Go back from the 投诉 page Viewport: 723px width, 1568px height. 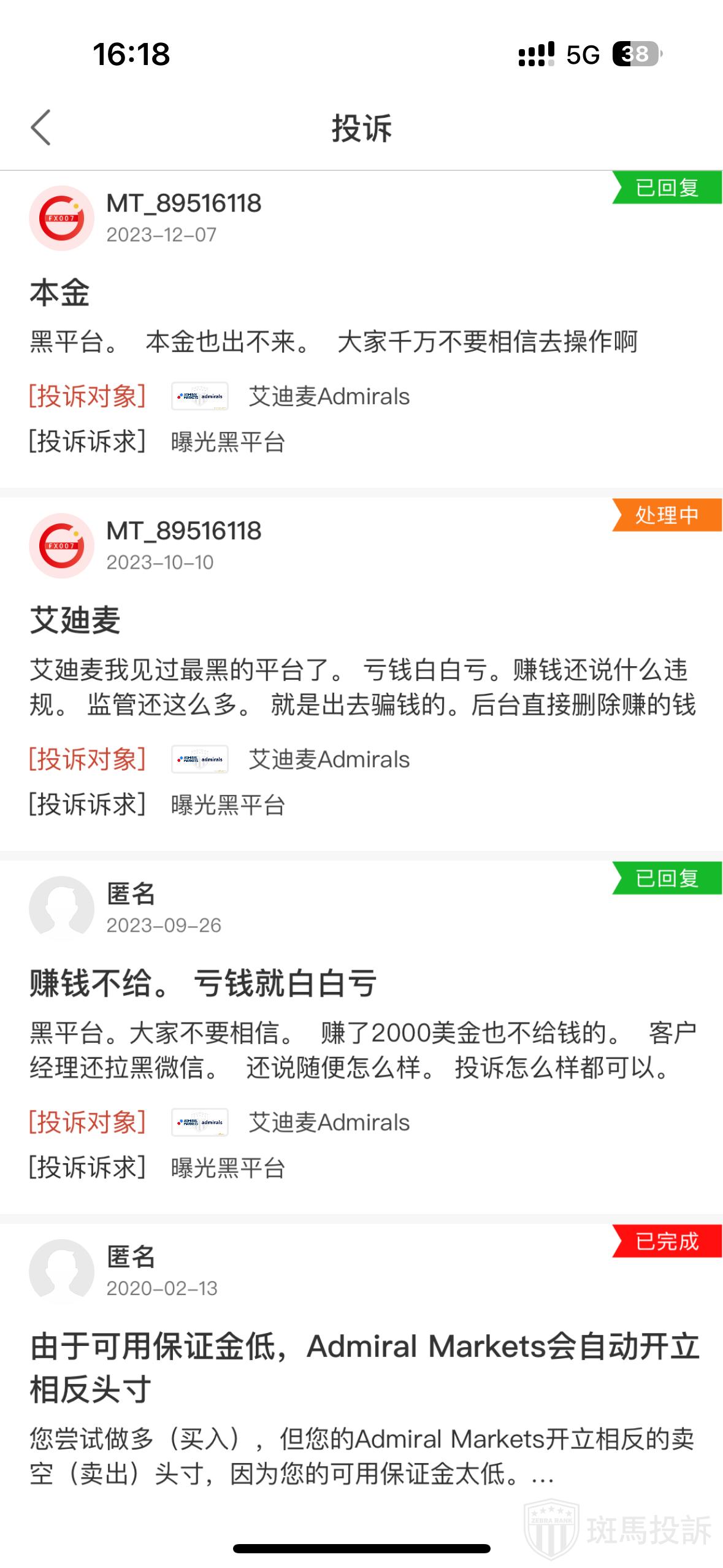[41, 128]
